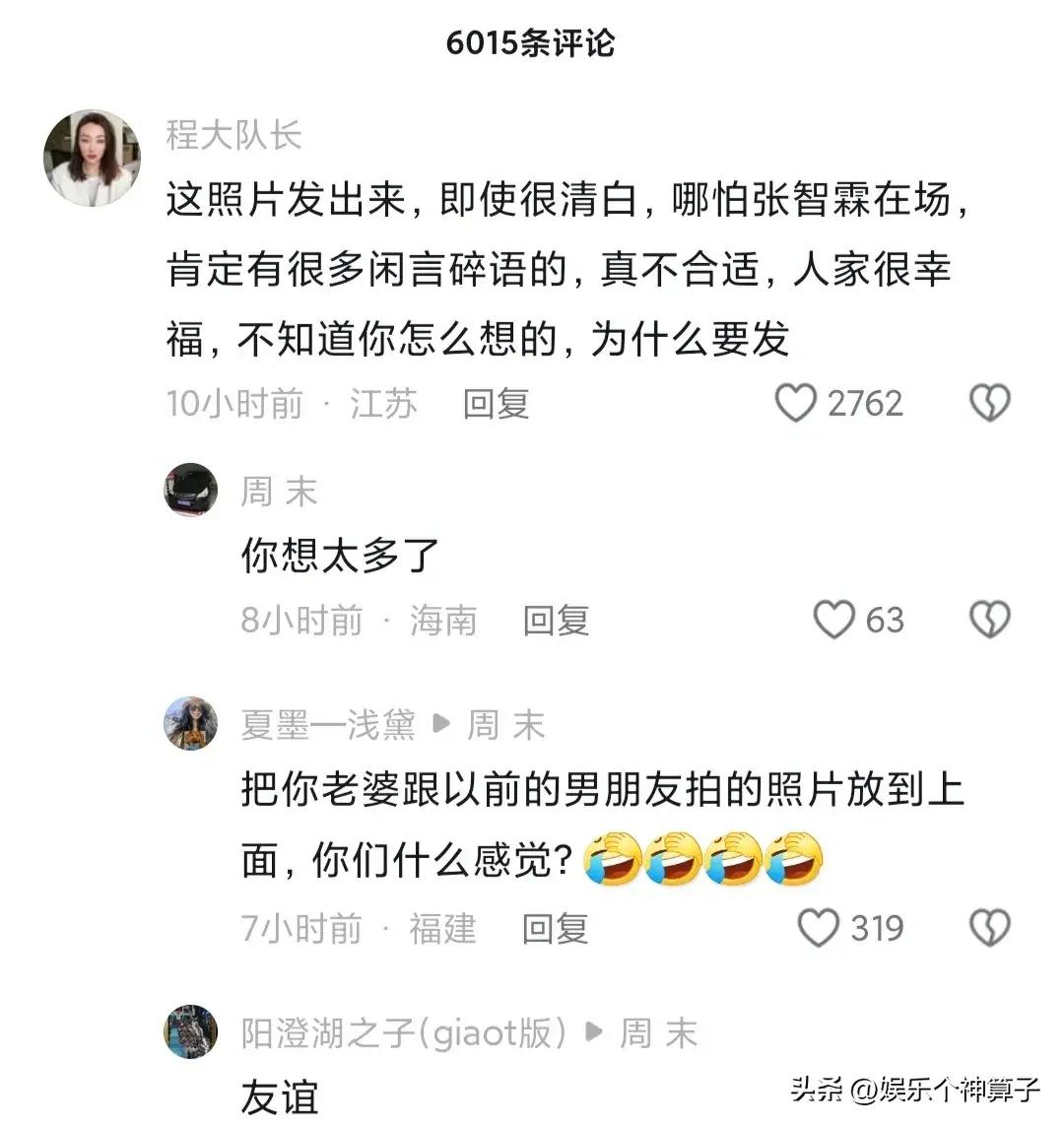Open username 阳澄湖之子(giaot版)

pos(404,1032)
